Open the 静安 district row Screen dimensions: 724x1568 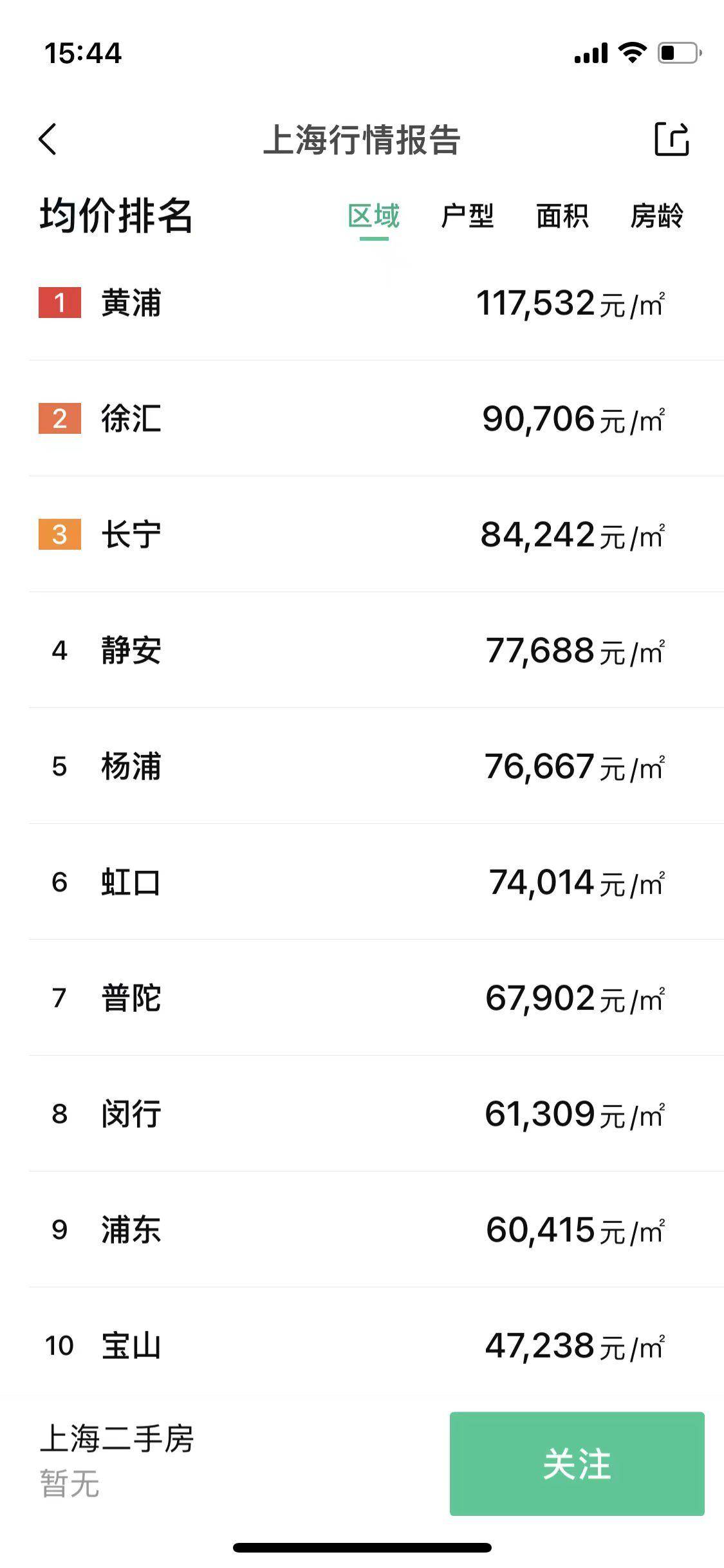click(376, 650)
